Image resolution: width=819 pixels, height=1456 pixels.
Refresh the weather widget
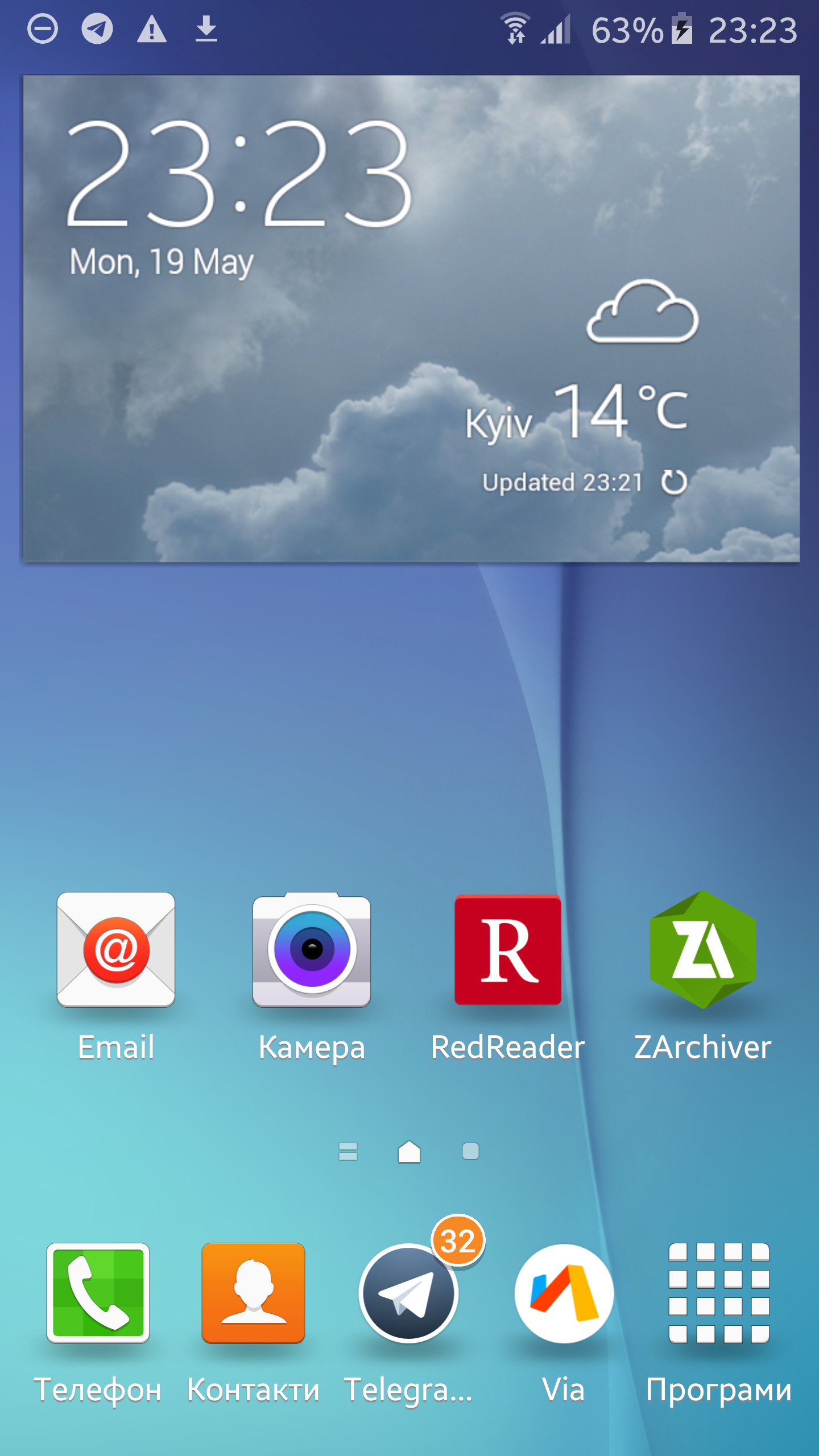[674, 482]
